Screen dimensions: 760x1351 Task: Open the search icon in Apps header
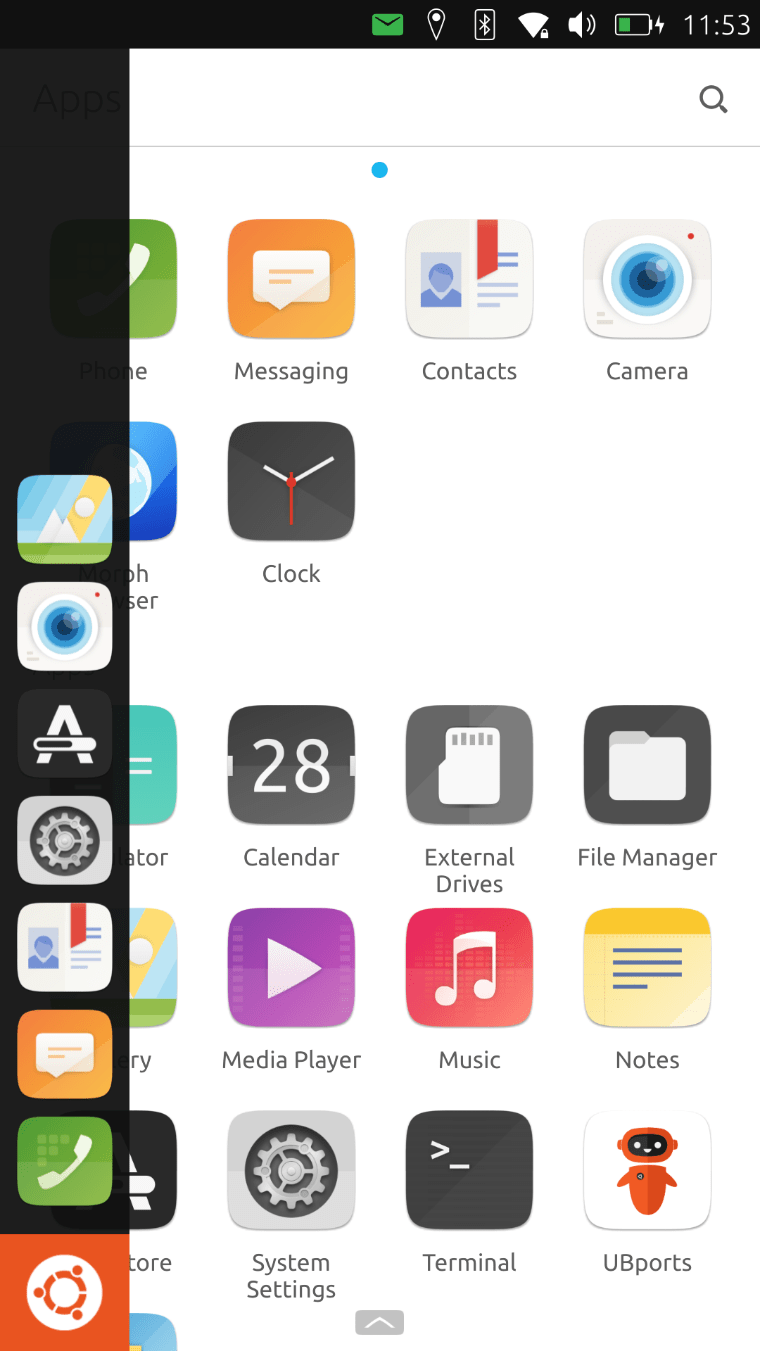713,99
